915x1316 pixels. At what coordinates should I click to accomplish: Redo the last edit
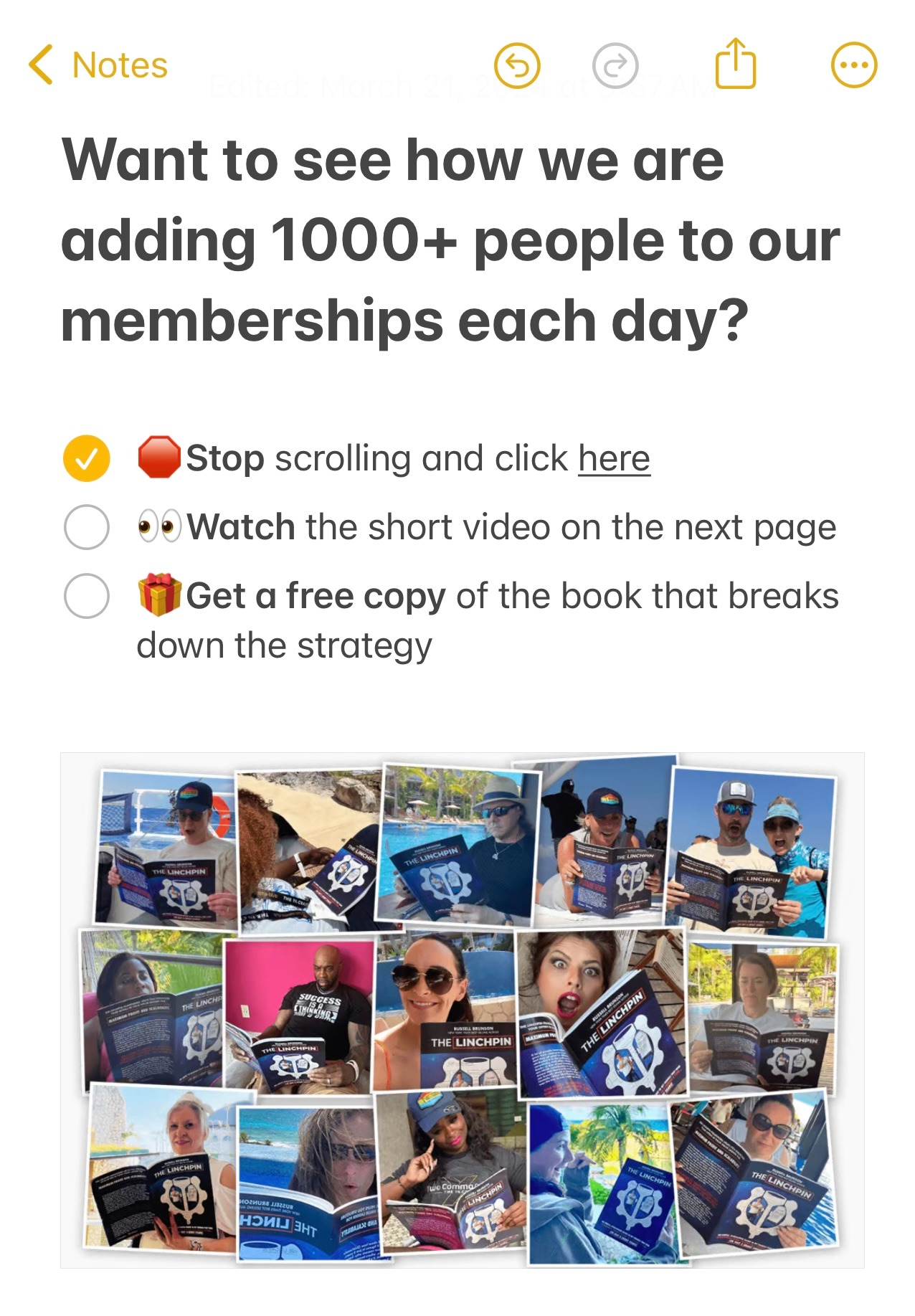point(615,65)
